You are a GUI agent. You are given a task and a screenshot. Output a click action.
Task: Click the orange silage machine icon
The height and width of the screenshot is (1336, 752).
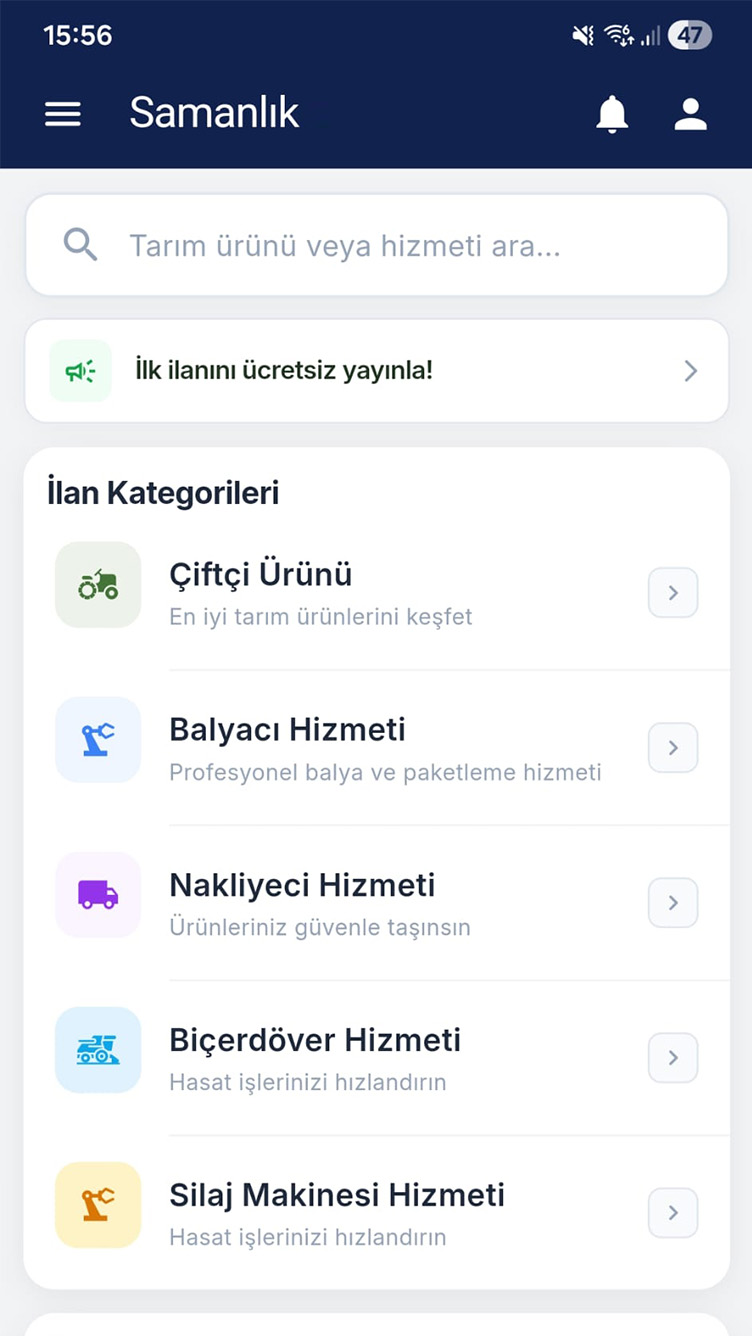[97, 1205]
